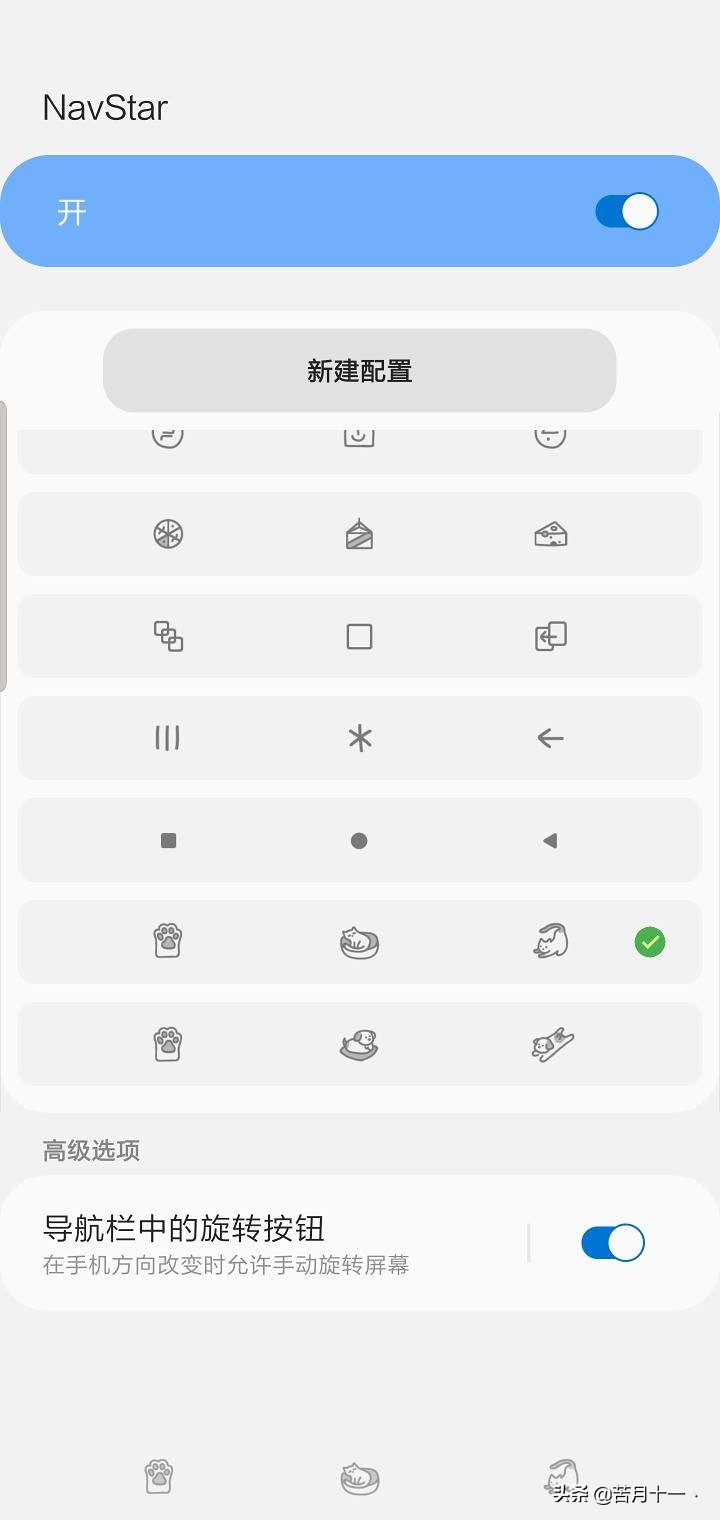Choose the three bars, asterisk and arrow preset
Screen dimensions: 720x1520
(359, 738)
